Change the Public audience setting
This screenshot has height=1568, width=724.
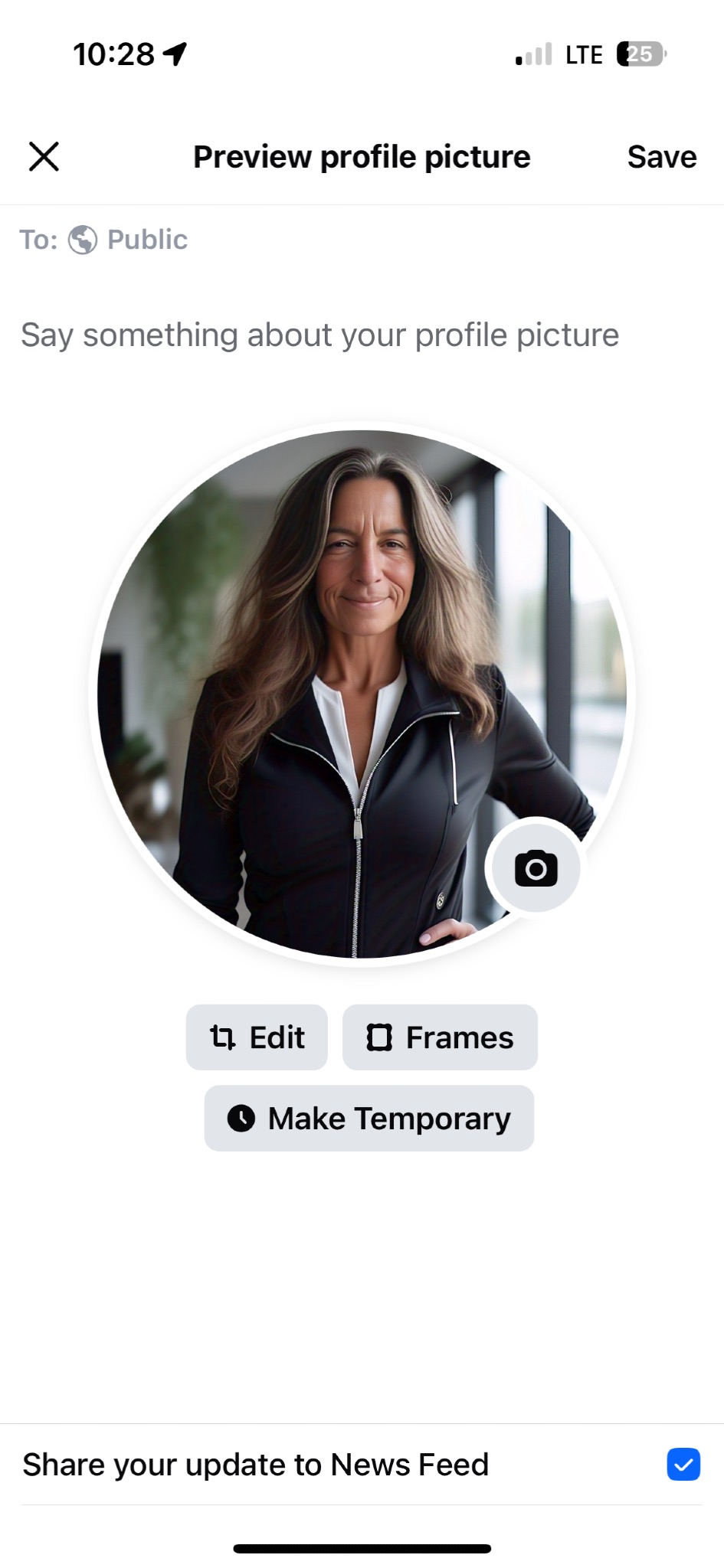click(127, 240)
